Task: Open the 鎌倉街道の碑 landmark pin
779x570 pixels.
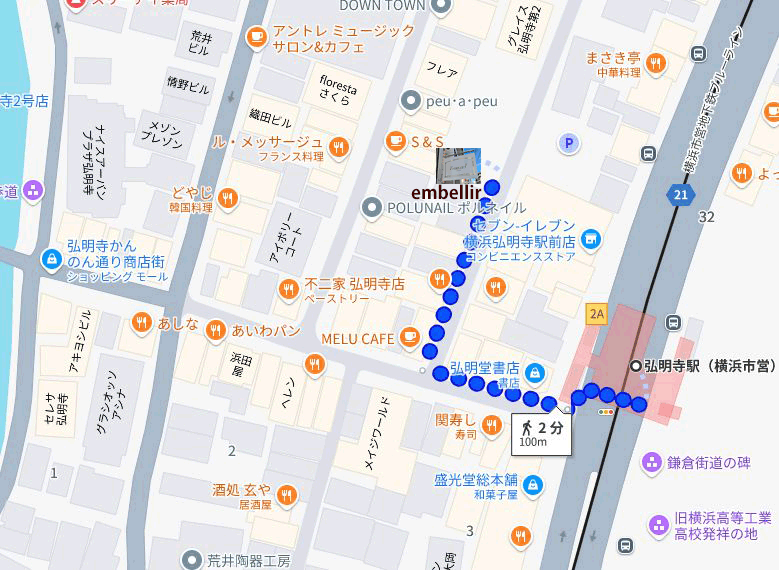Action: tap(652, 461)
